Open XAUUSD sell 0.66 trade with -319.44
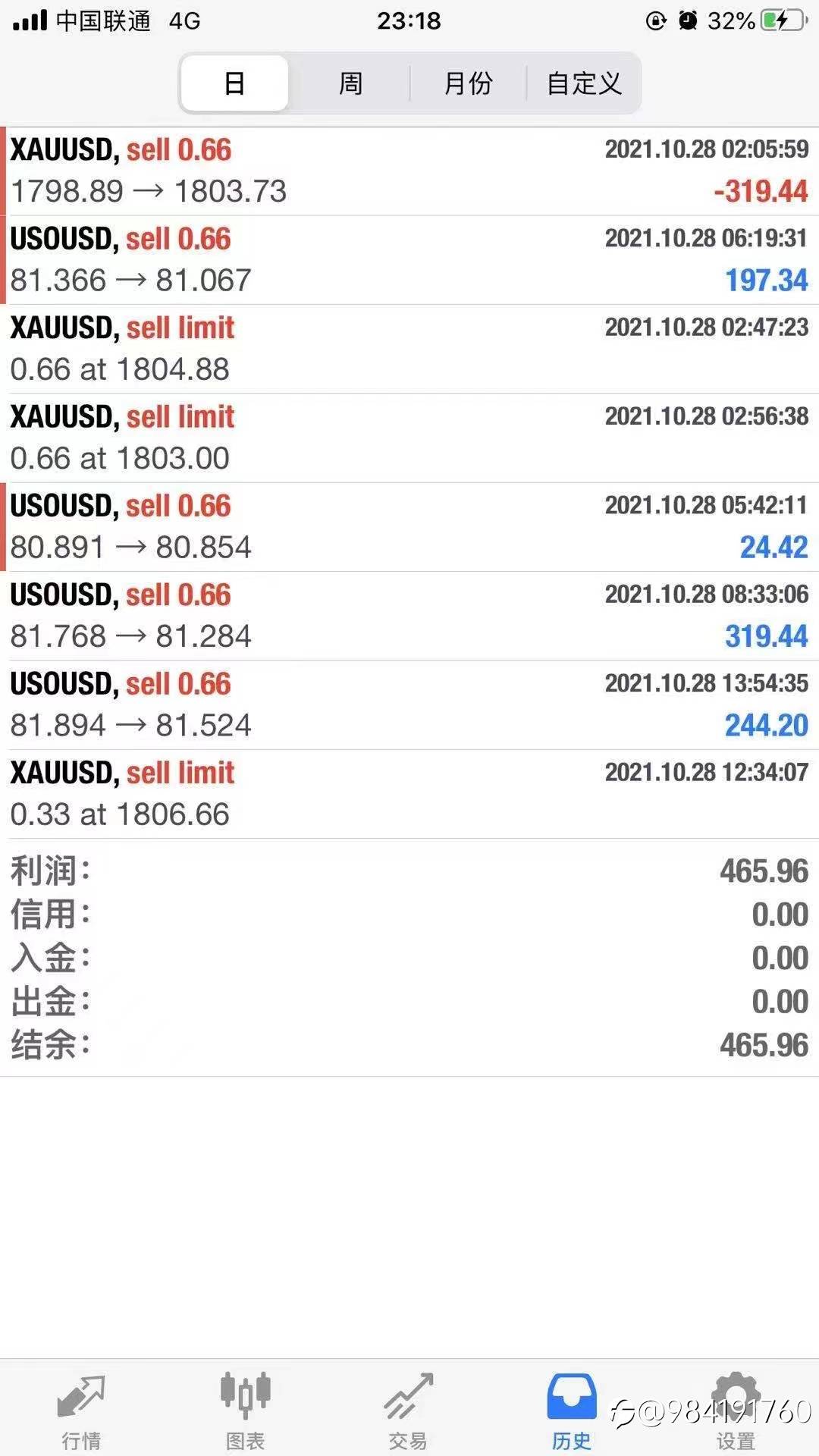The height and width of the screenshot is (1456, 819). [409, 171]
